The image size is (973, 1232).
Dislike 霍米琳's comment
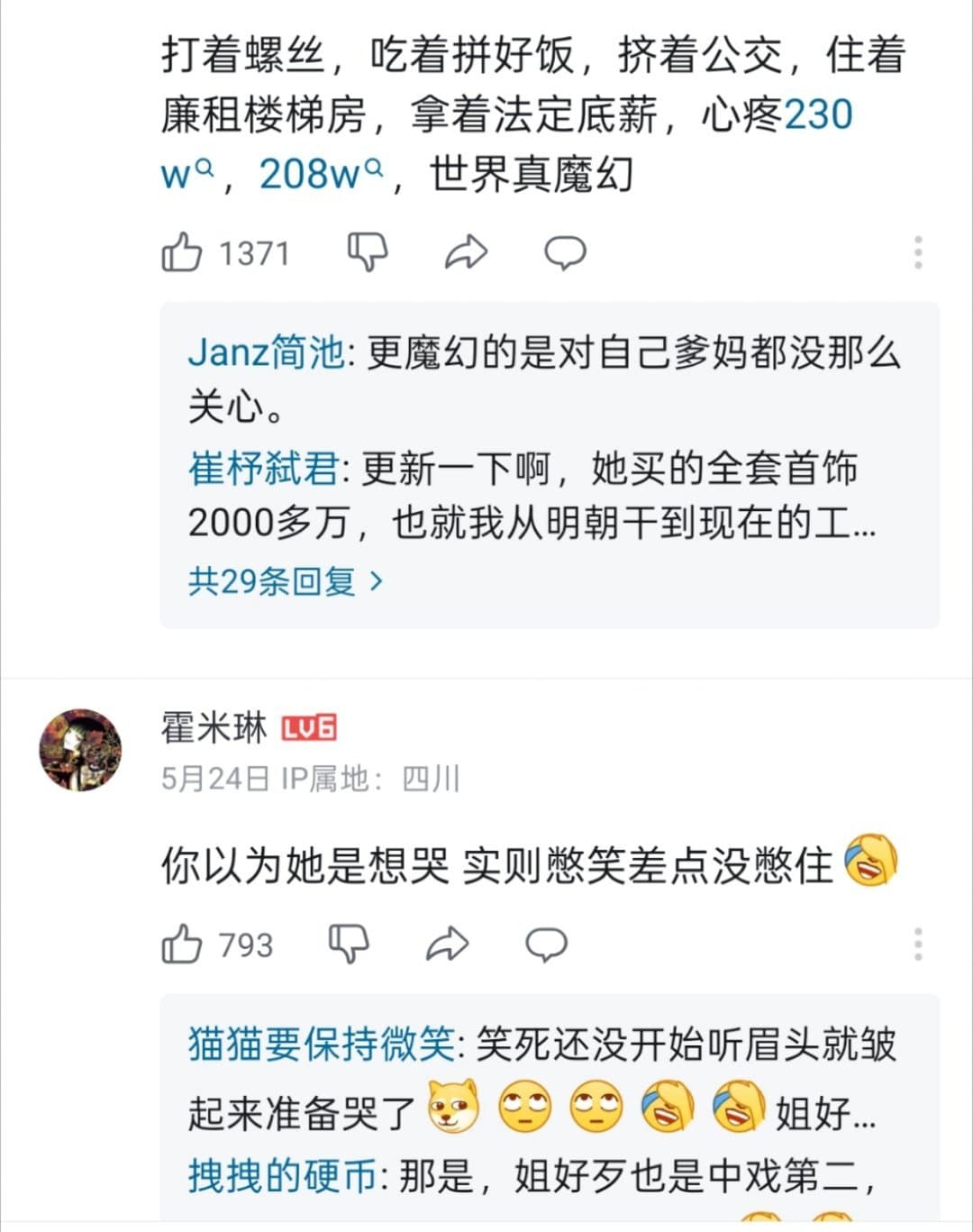[x=348, y=945]
